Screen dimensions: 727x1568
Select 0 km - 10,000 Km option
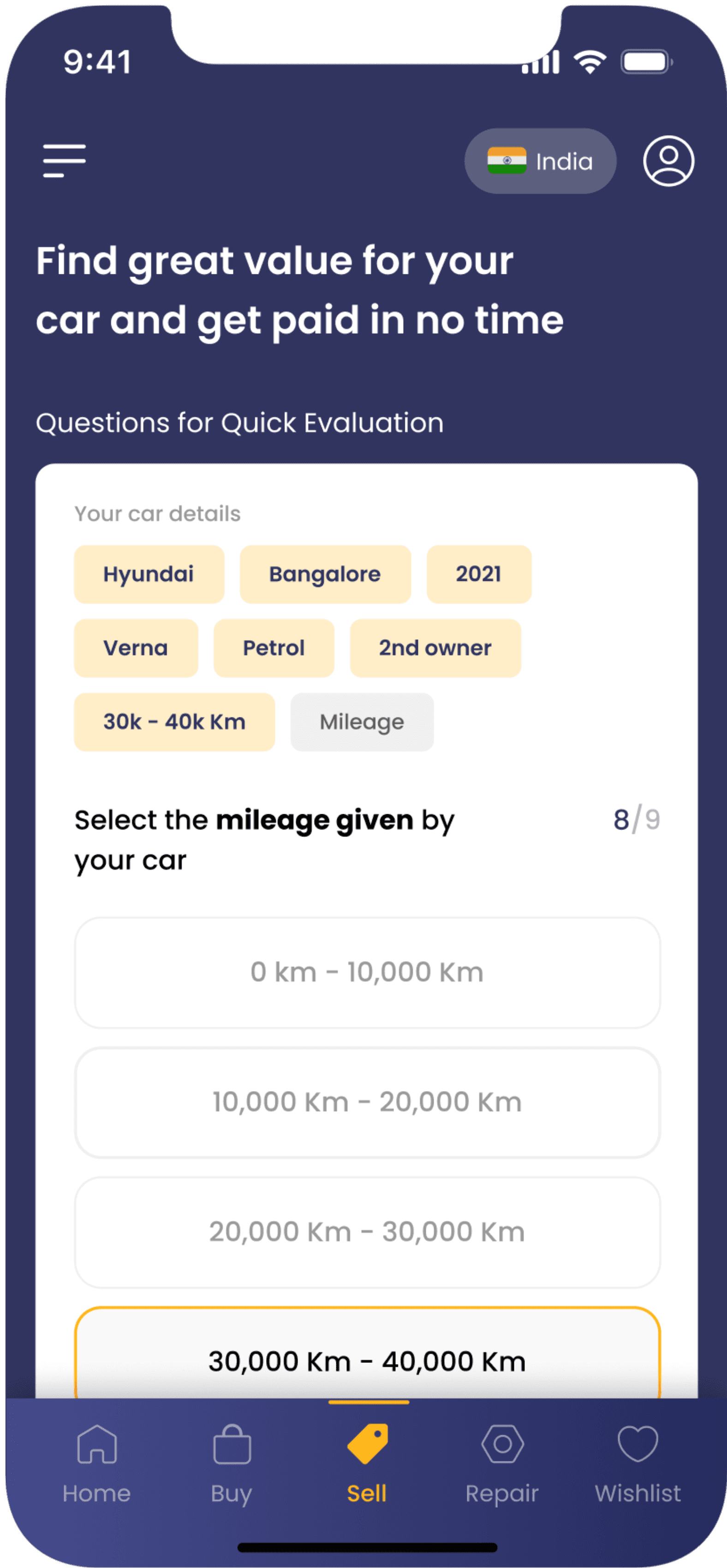click(367, 972)
